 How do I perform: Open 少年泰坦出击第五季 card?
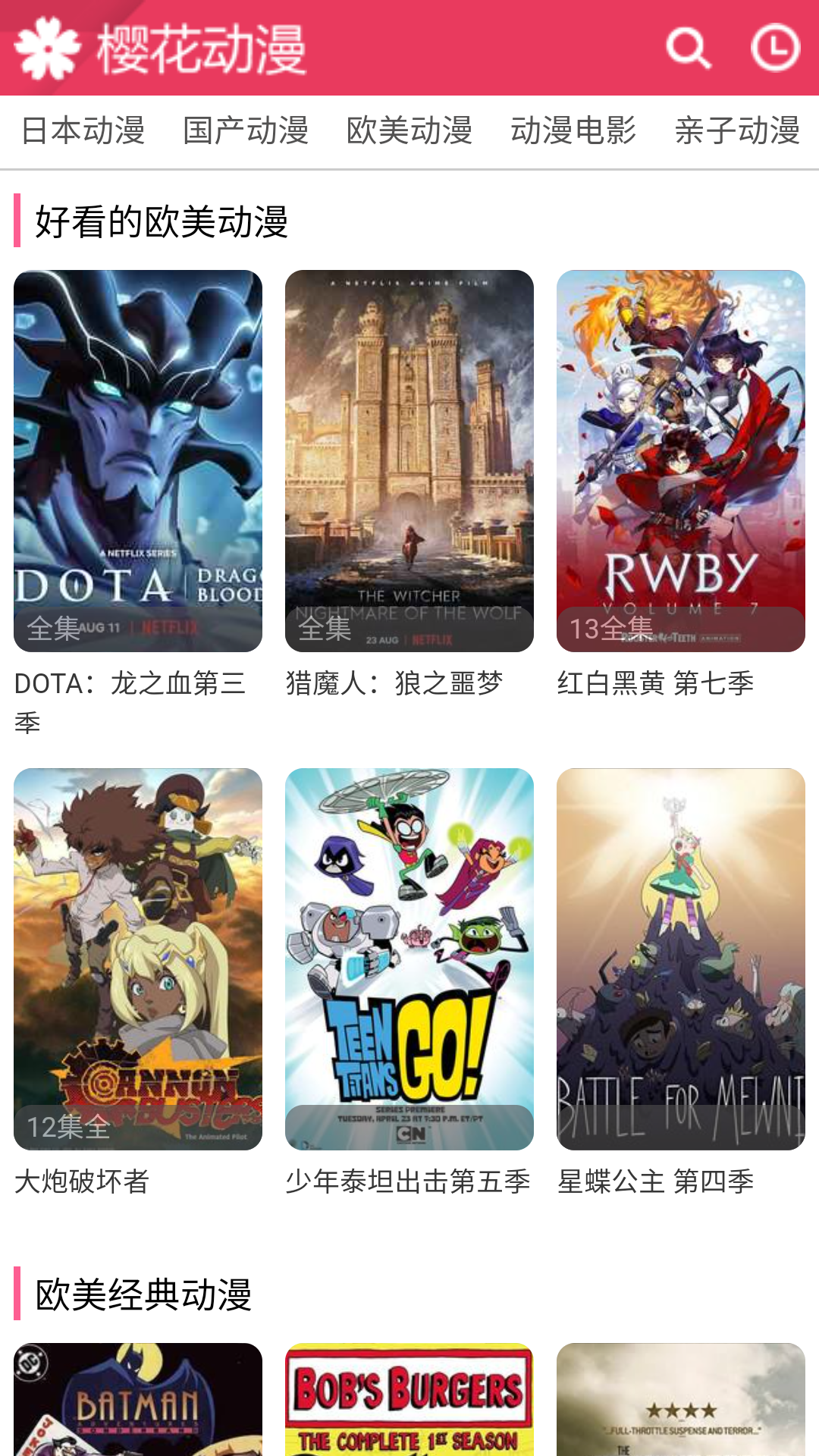pos(409,959)
